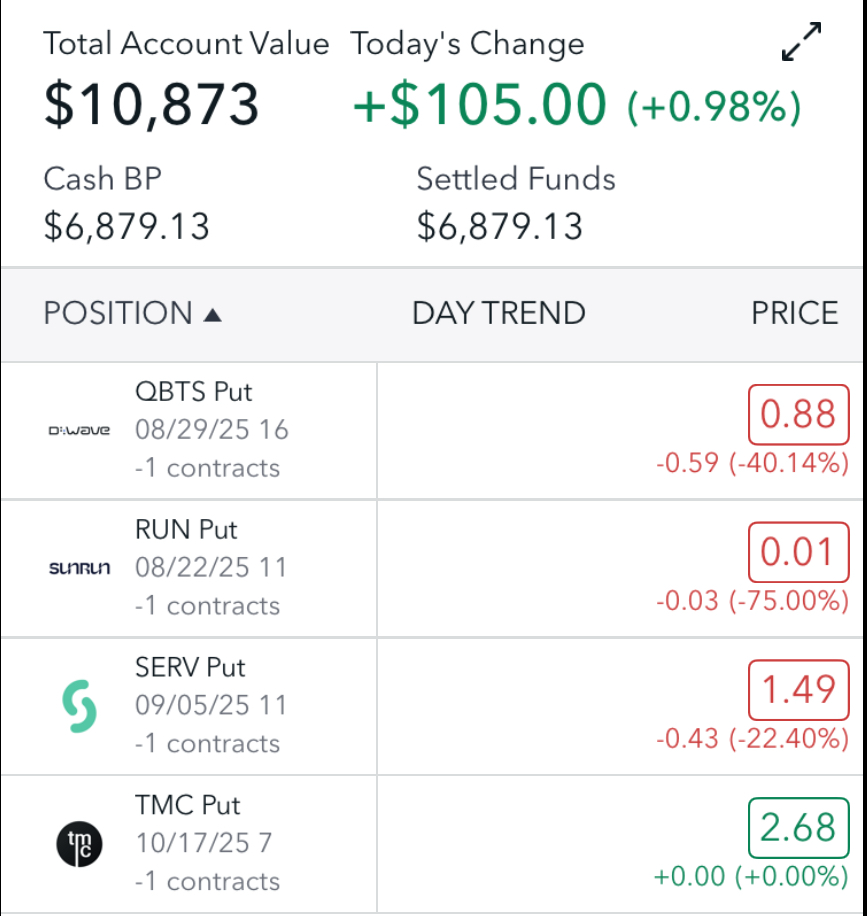Image resolution: width=867 pixels, height=916 pixels.
Task: Select the PRICE column header
Action: click(x=793, y=313)
